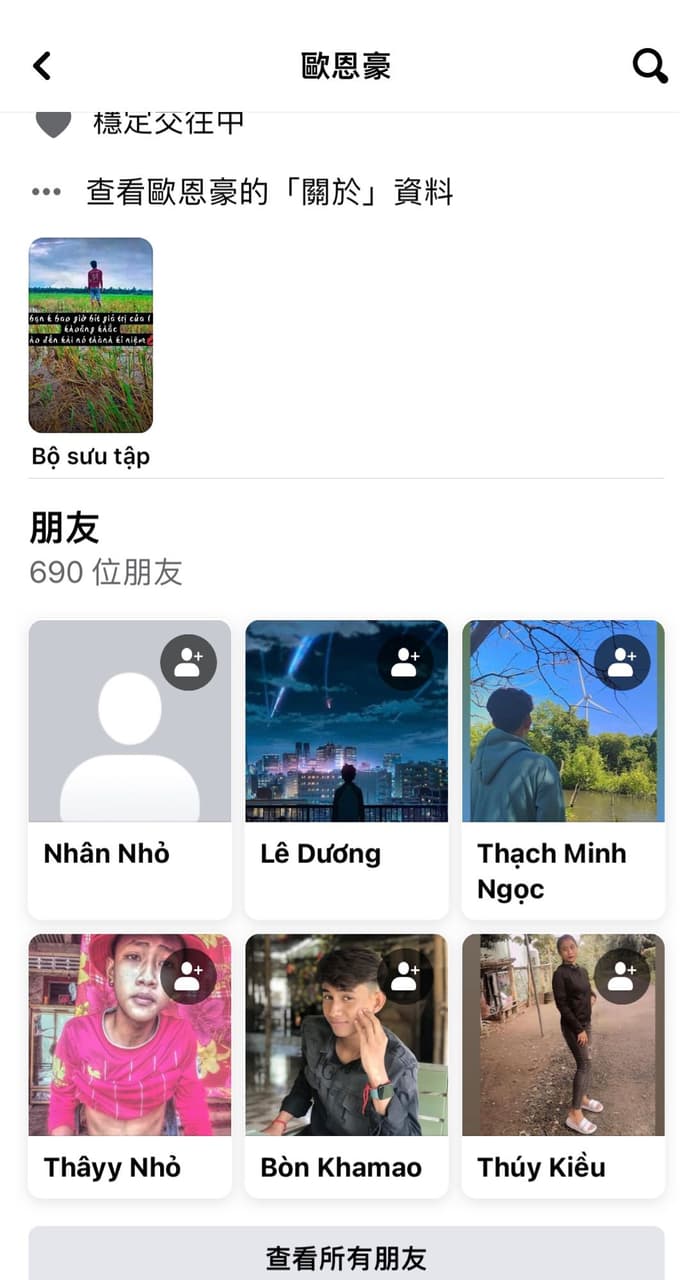Open Thâyy Nhỏ's profile card
680x1280 pixels.
(130, 1065)
